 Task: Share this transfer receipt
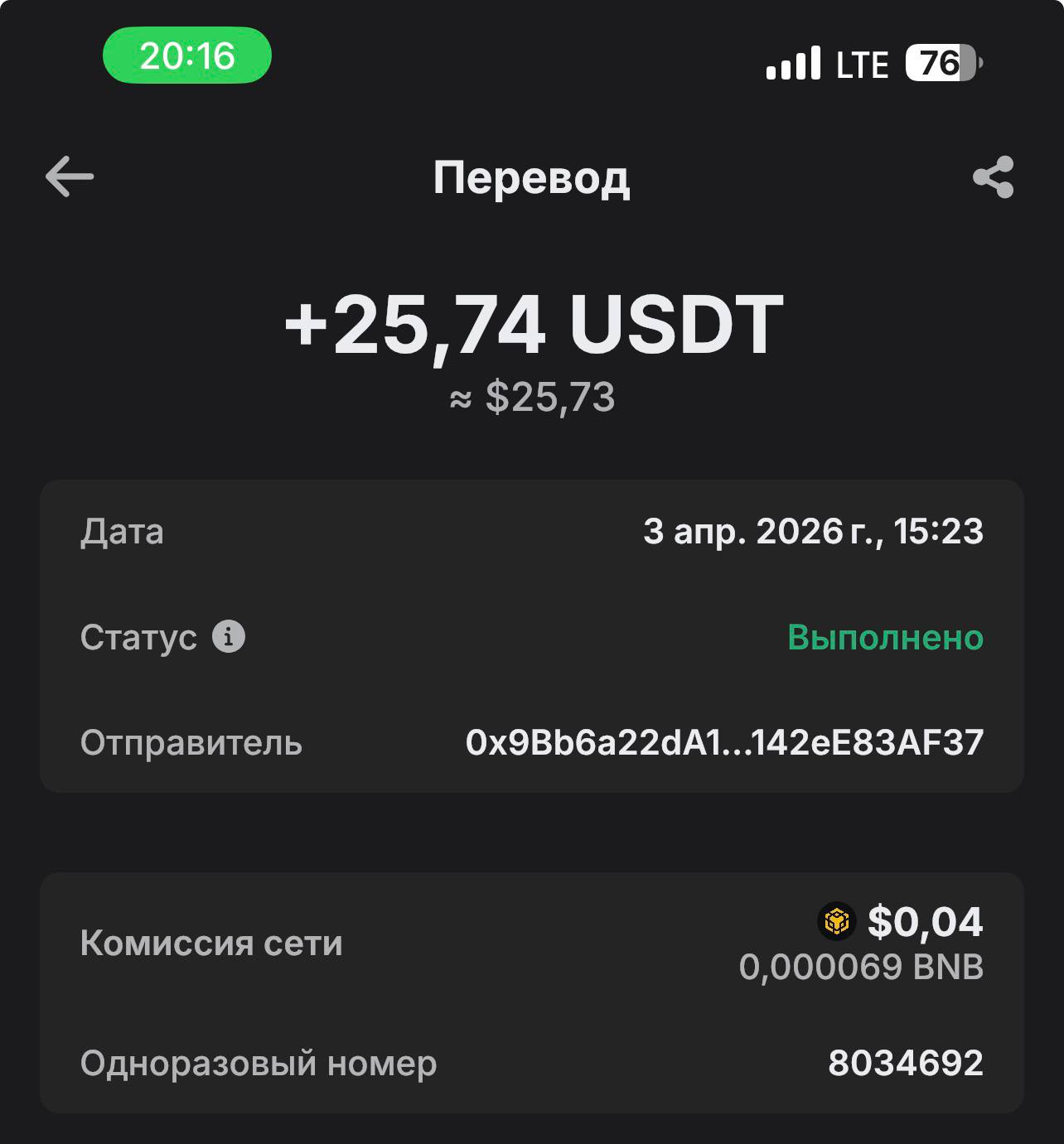click(993, 176)
